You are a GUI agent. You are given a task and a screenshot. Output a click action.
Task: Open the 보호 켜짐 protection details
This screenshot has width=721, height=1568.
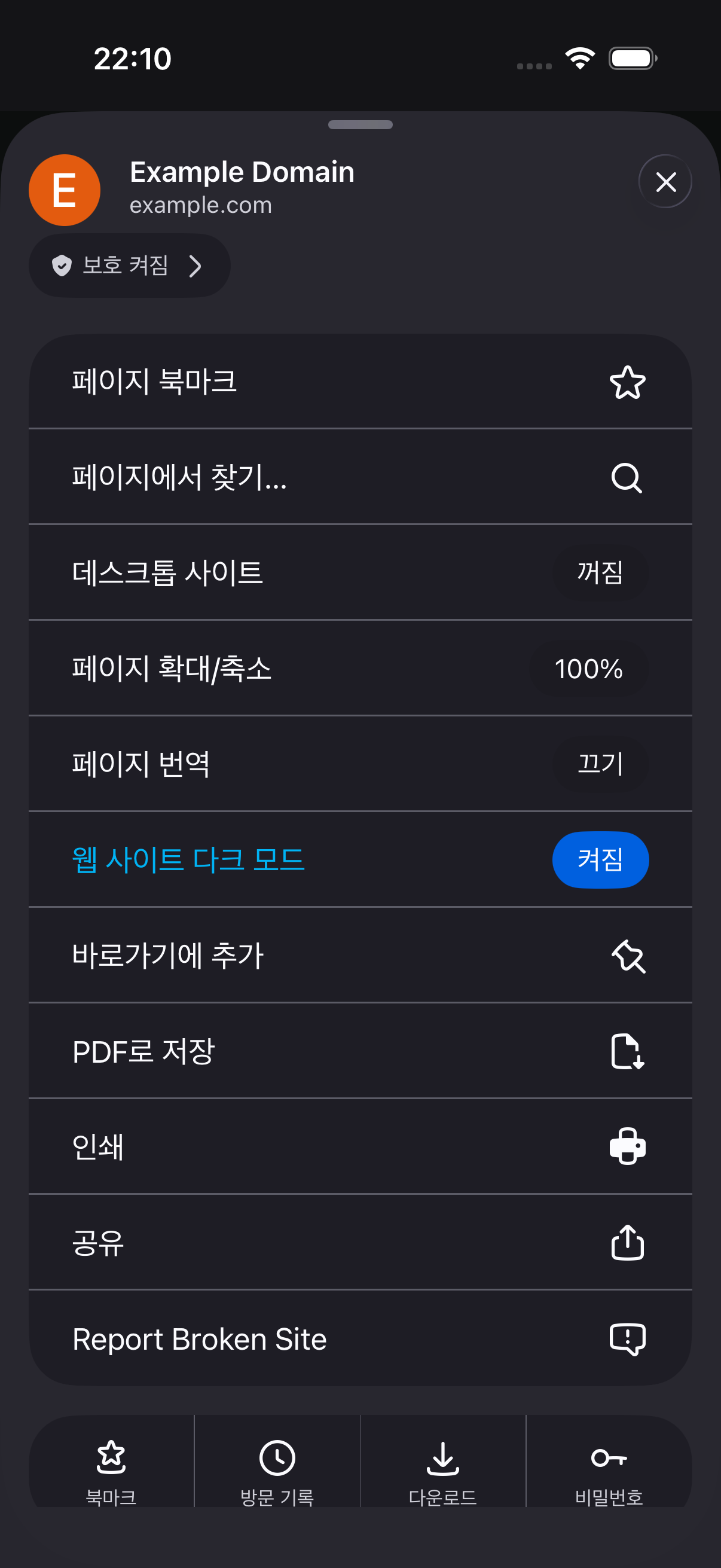[x=130, y=266]
